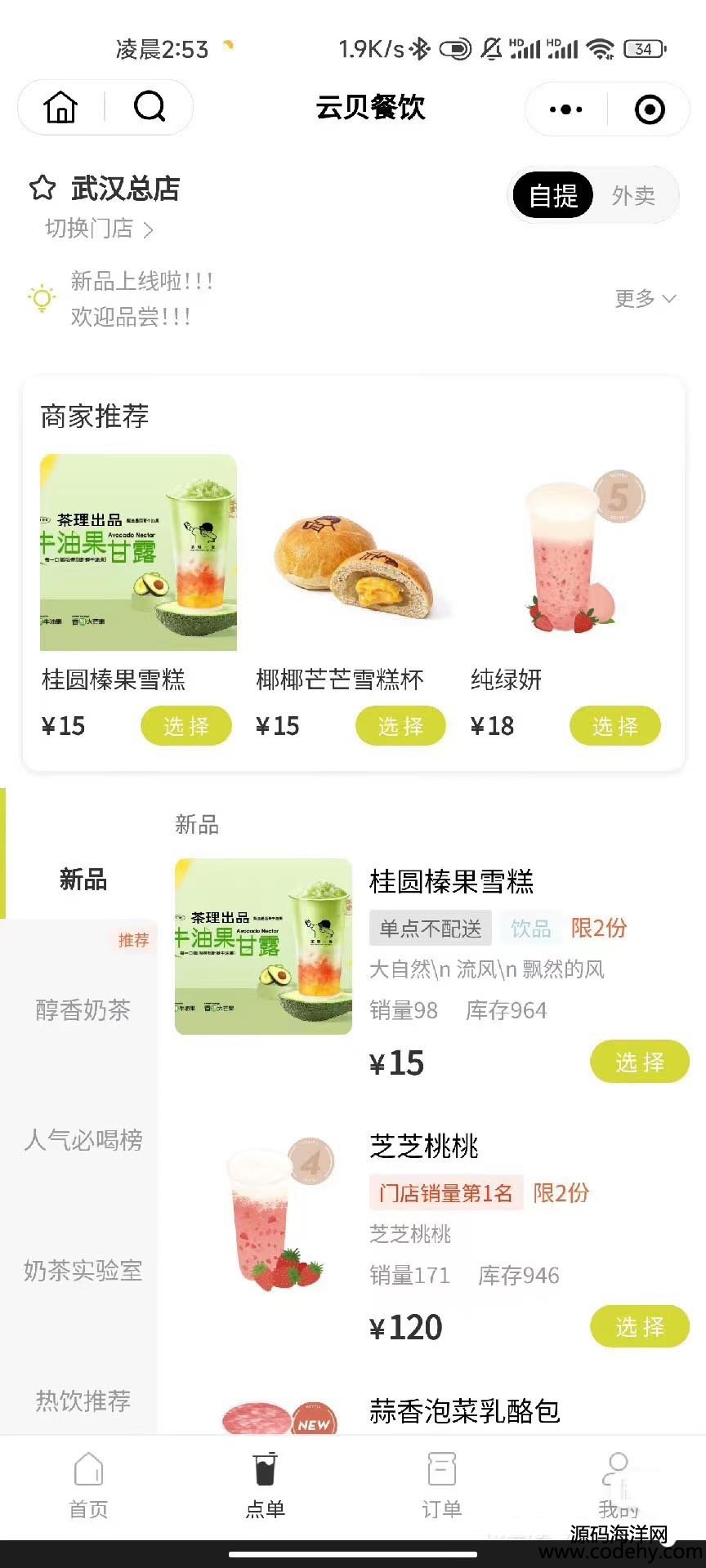Switch to 外卖 delivery mode
The width and height of the screenshot is (706, 1568).
(x=633, y=196)
